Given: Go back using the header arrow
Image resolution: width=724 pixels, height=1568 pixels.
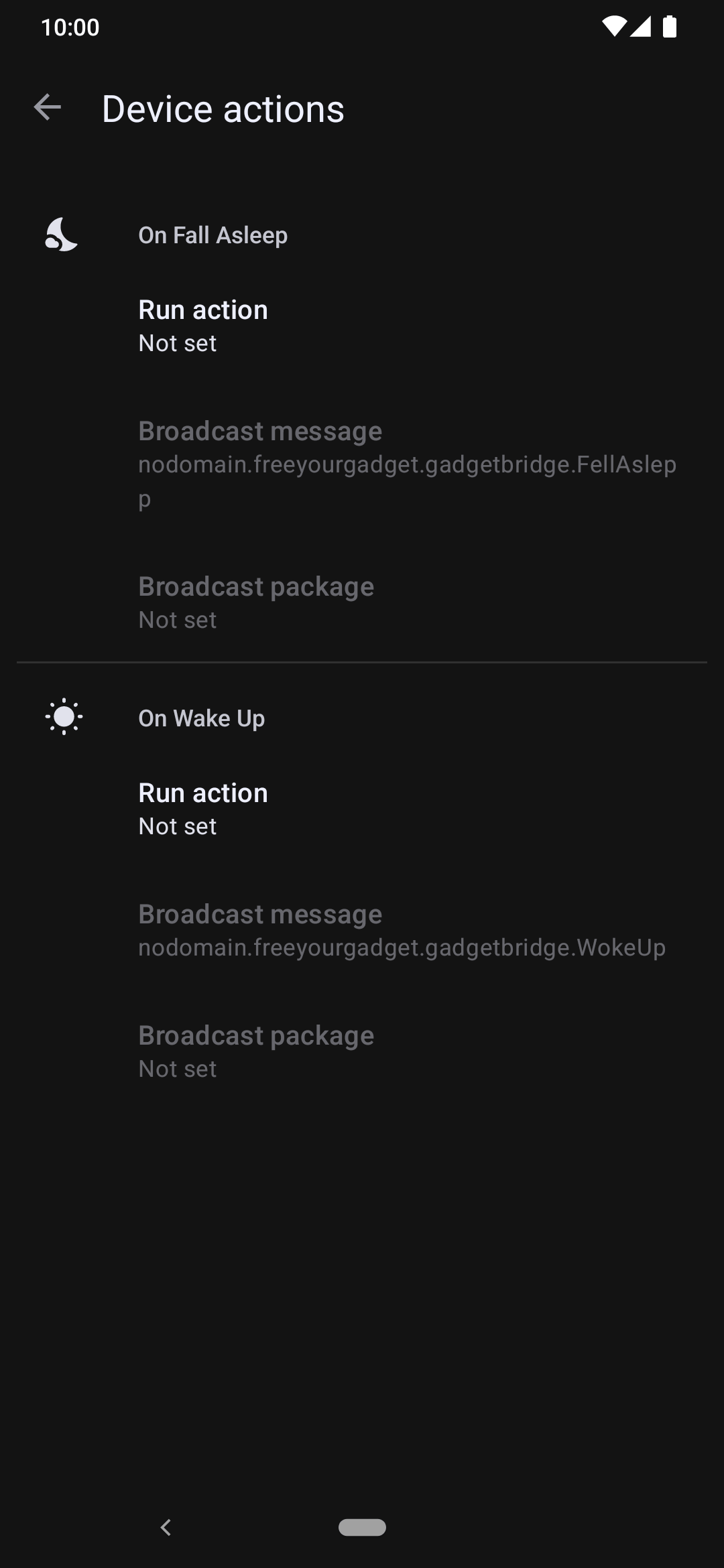Looking at the screenshot, I should click(x=48, y=108).
